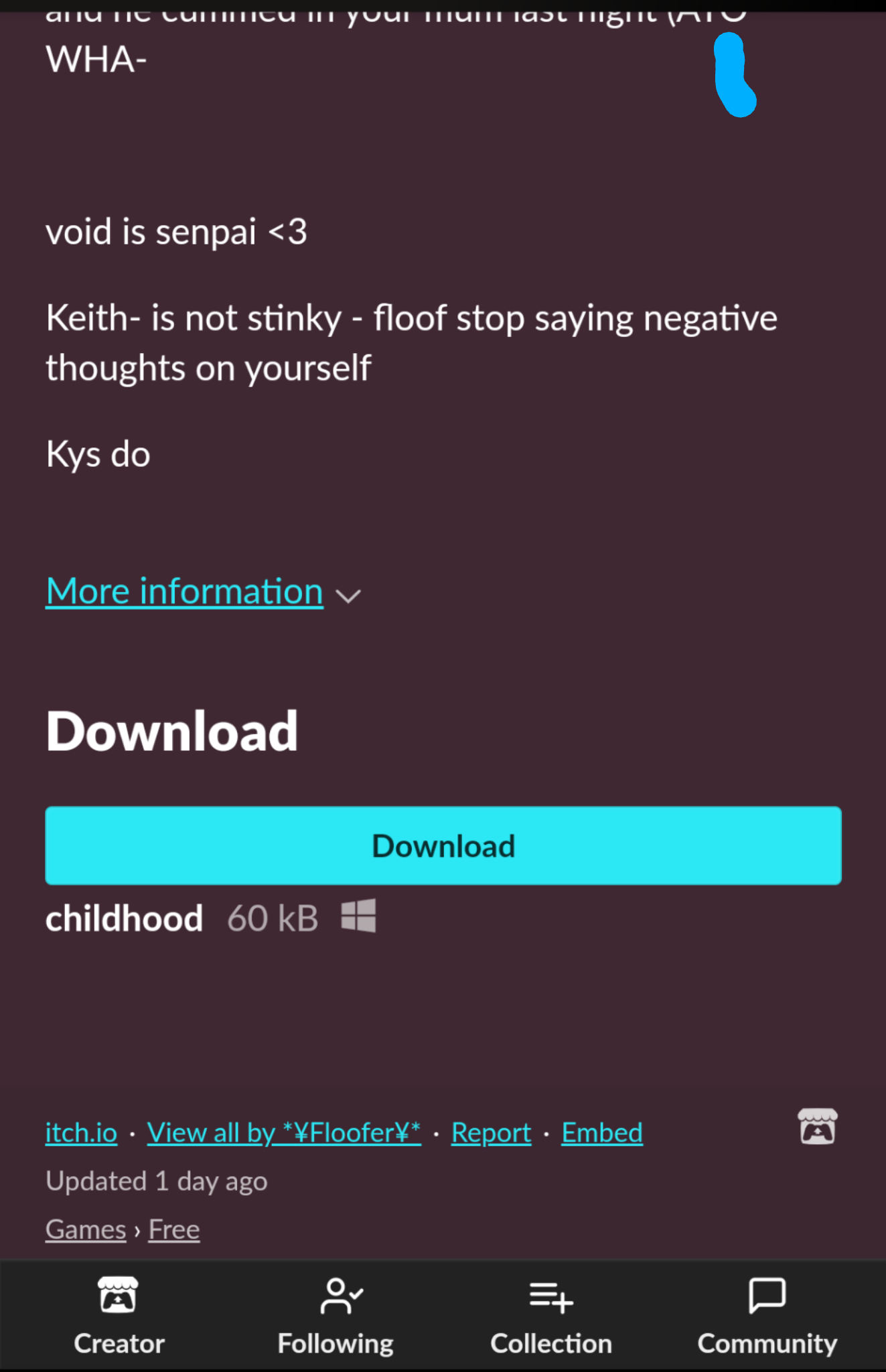Go to the Games category link
886x1372 pixels.
[x=86, y=1229]
